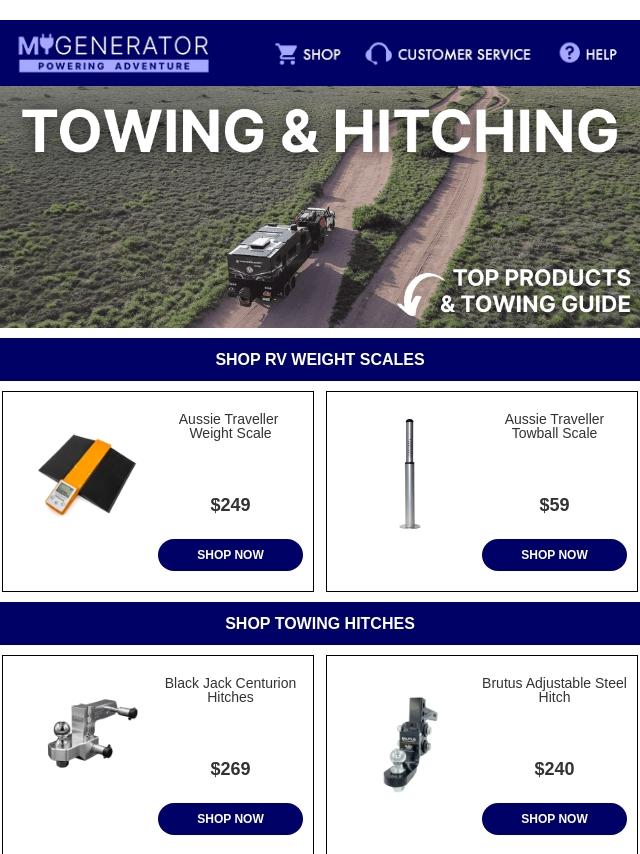The width and height of the screenshot is (640, 854).
Task: Open Customer Service from header
Action: click(448, 54)
